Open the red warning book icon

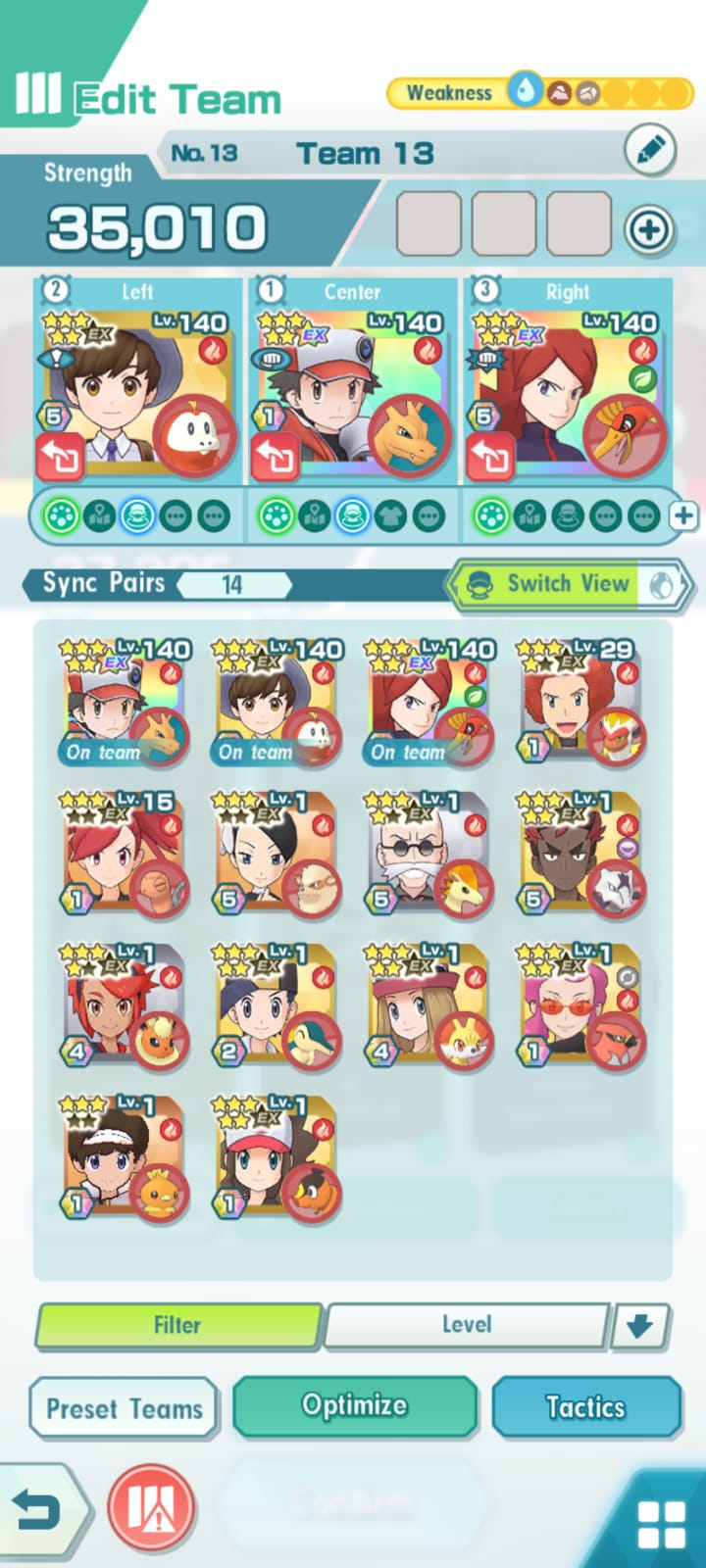tap(151, 1510)
